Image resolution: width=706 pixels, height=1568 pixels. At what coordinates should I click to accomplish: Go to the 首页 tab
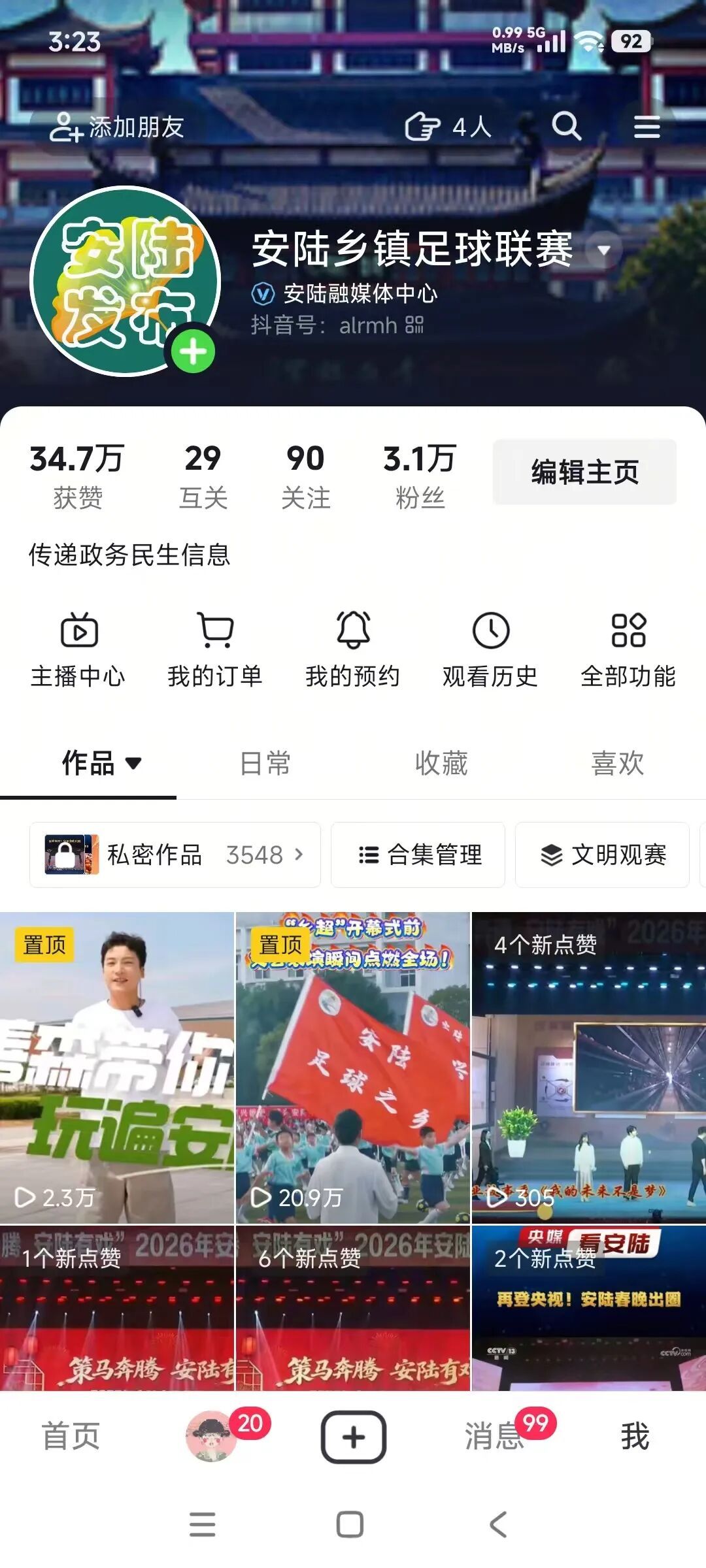point(71,1436)
